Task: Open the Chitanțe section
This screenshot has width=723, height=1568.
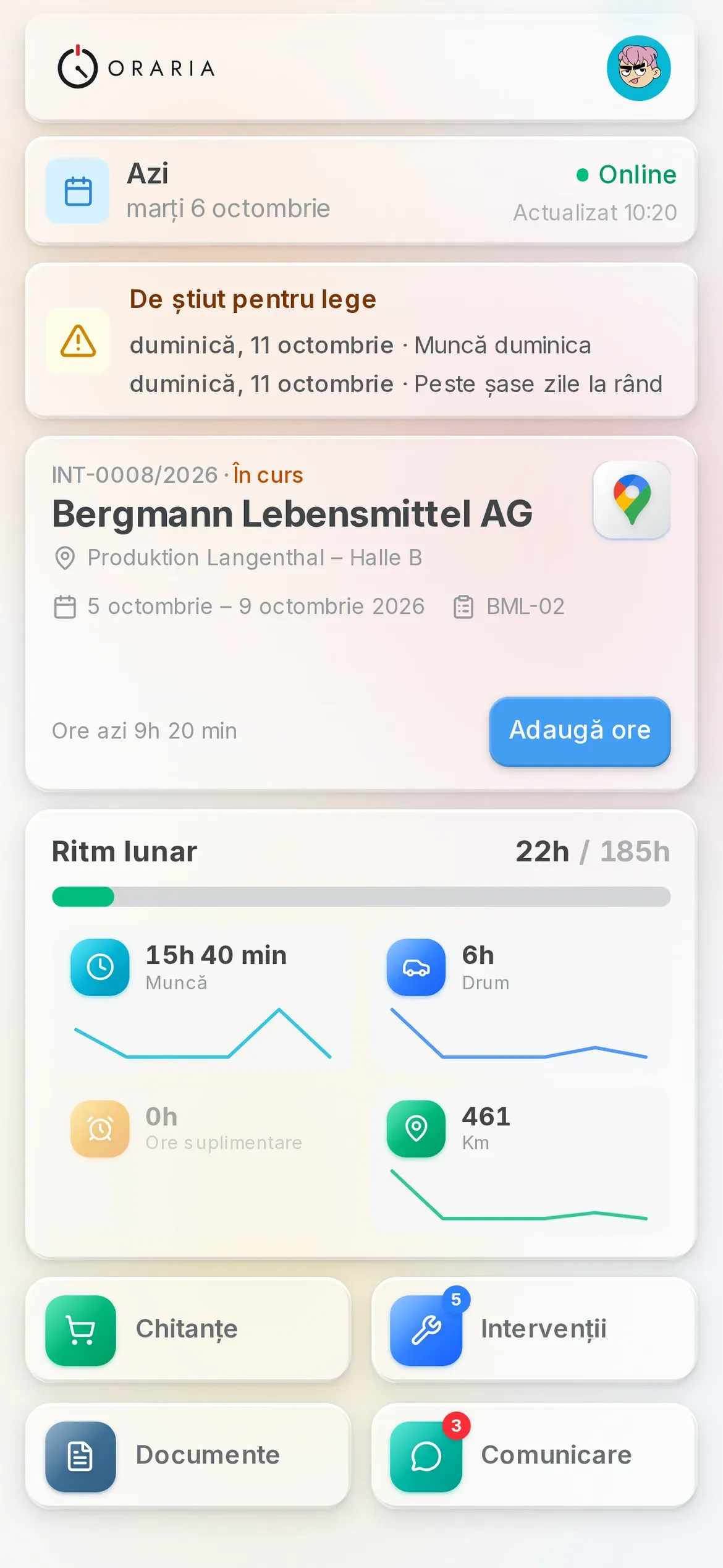Action: [188, 1330]
